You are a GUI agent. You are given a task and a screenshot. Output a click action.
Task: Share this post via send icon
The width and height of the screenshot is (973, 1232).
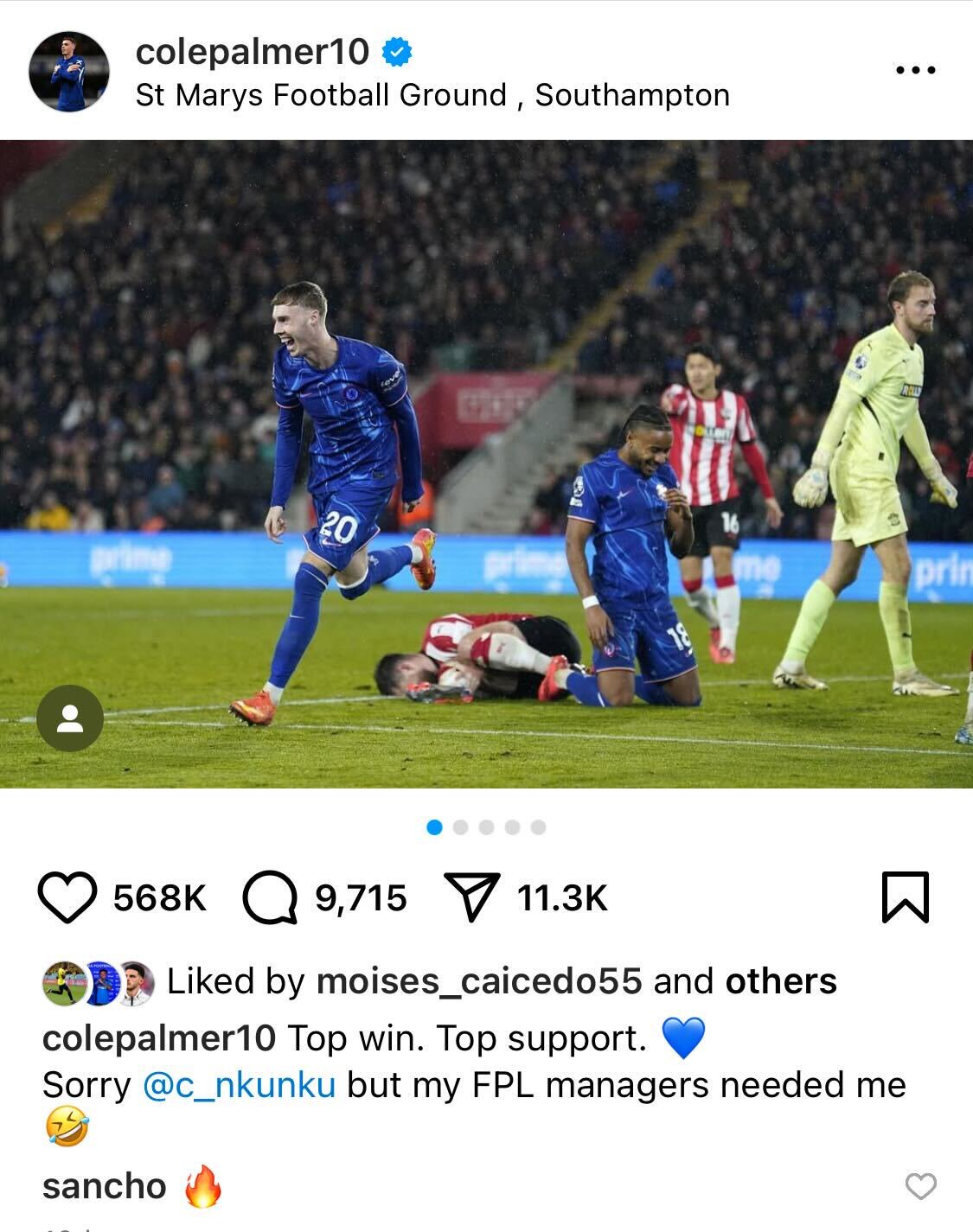(471, 897)
